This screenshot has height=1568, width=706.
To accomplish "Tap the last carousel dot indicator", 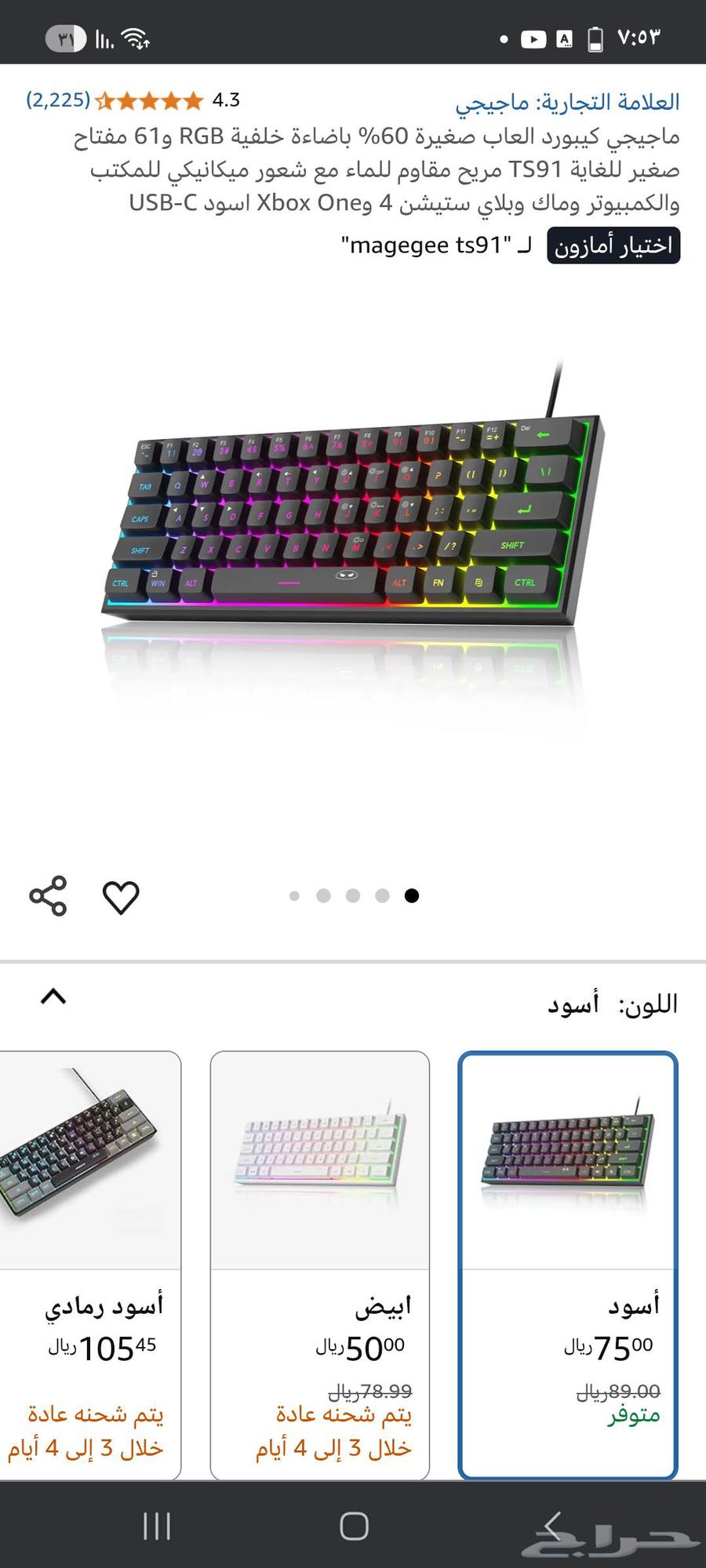I will click(x=411, y=895).
